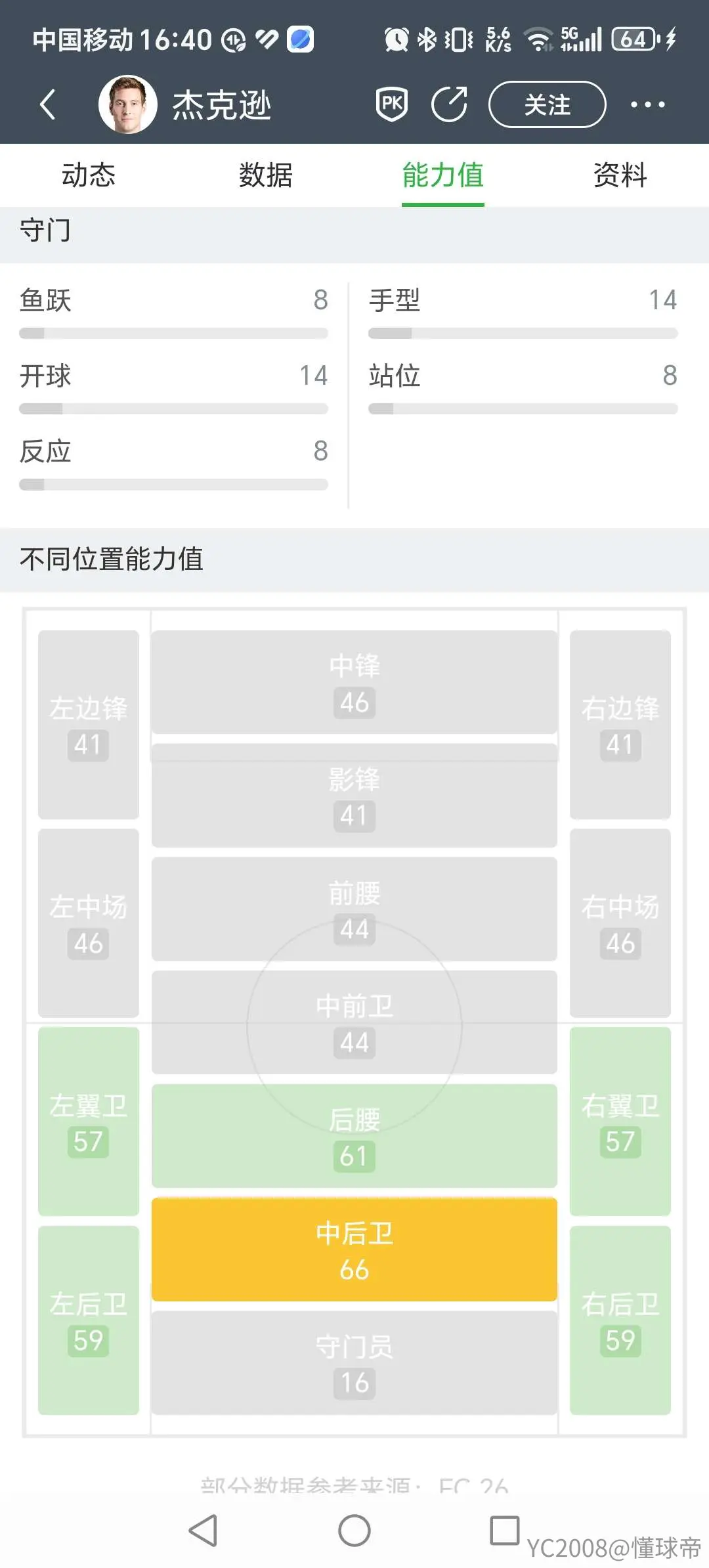Follow 杰克逊 with the 关注 button
The width and height of the screenshot is (709, 1568).
tap(548, 104)
